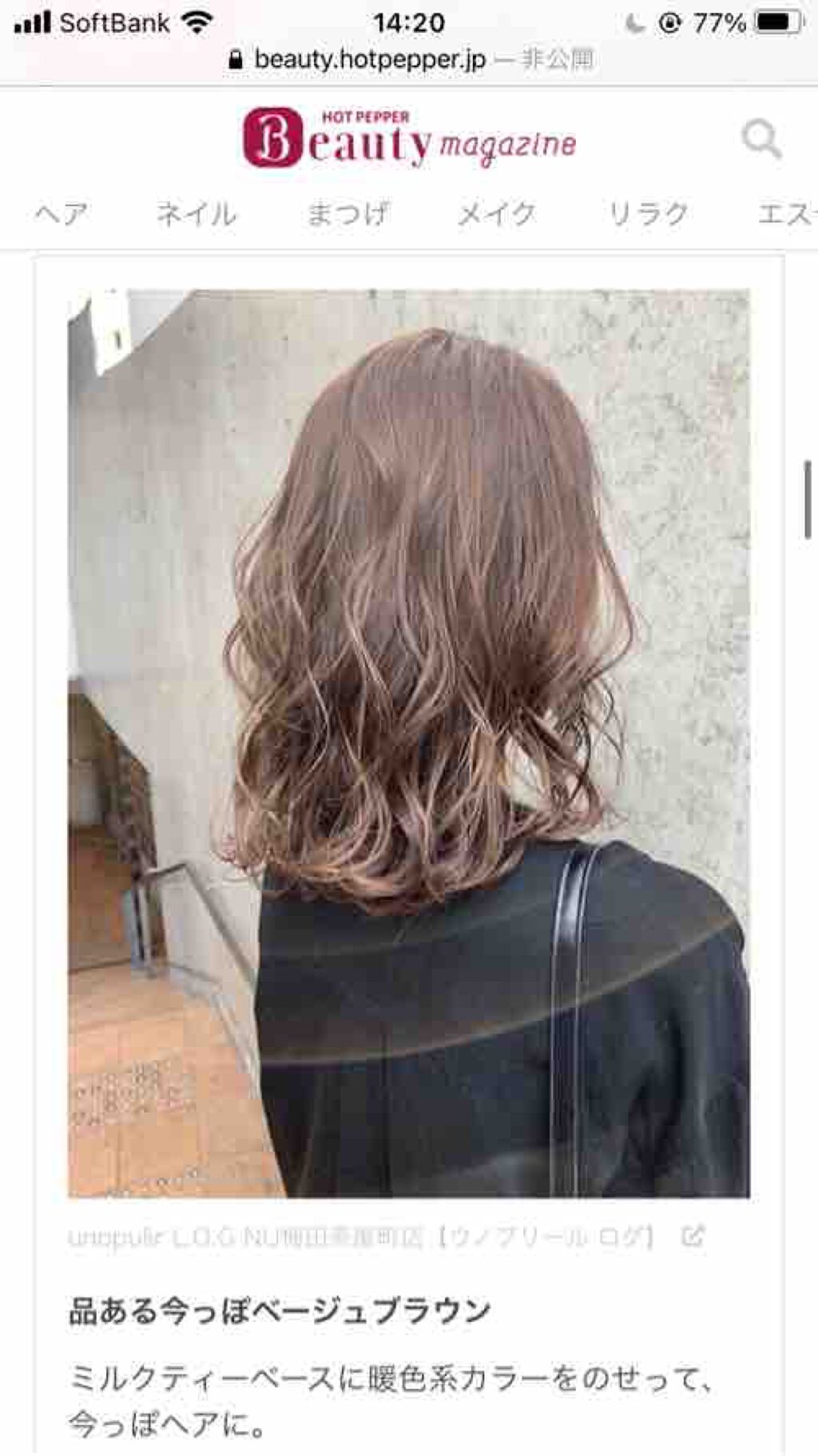Tap the Beauty magazine logo
Viewport: 818px width, 1456px height.
409,139
